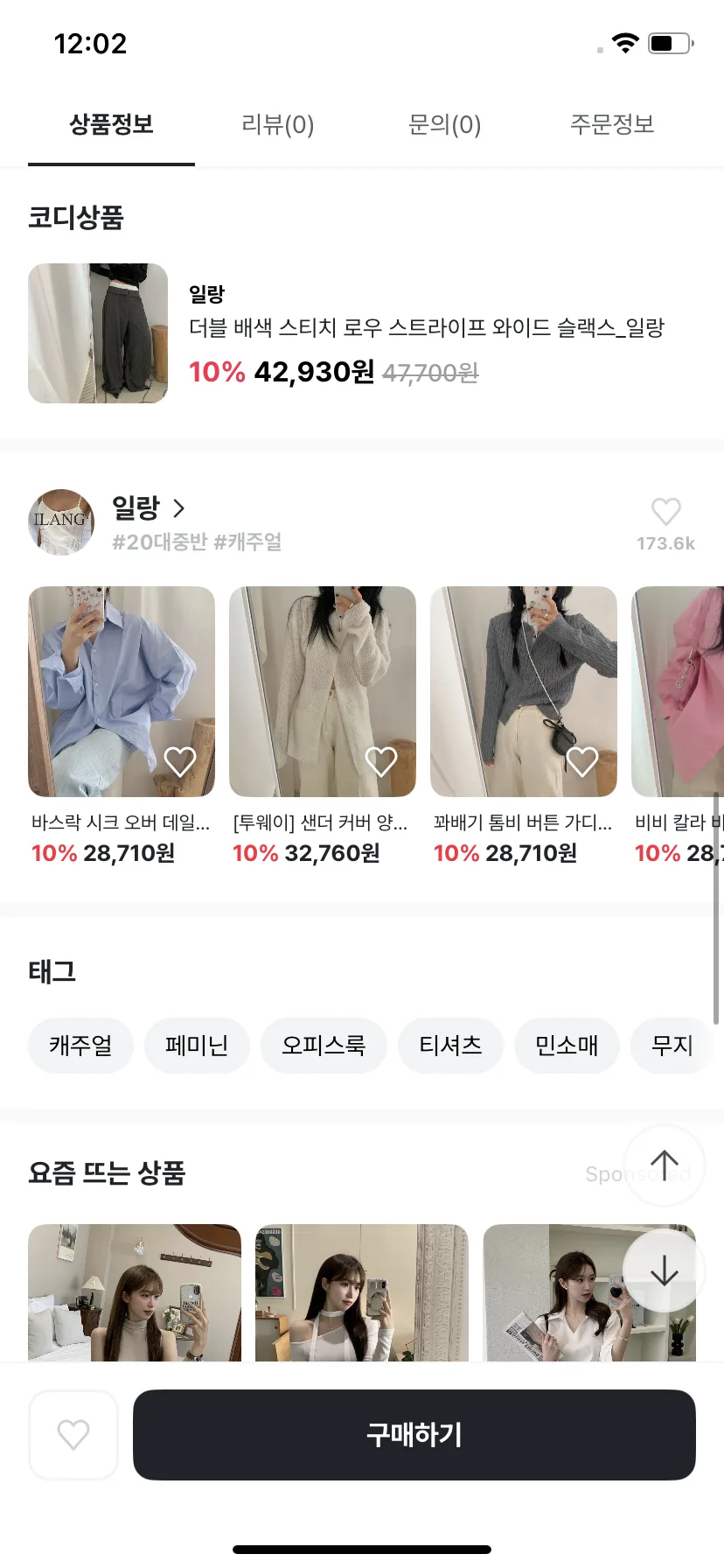Like the 바스락 시크 오버 shirt

[x=180, y=762]
